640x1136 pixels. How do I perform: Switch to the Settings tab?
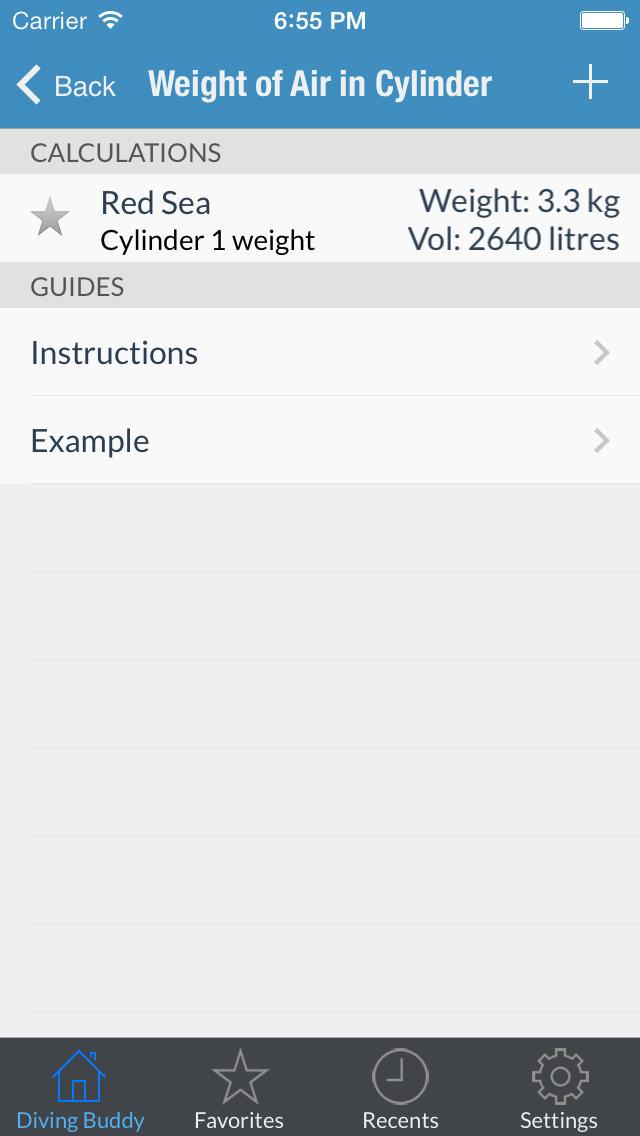(559, 1089)
